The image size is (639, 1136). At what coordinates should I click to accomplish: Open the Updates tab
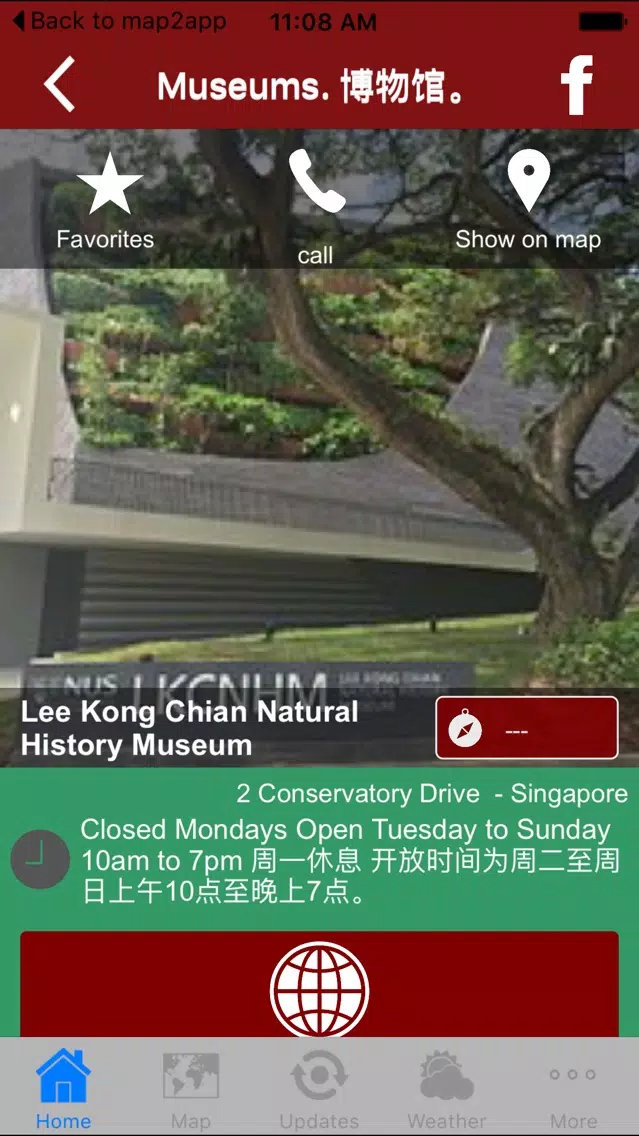click(x=319, y=1089)
